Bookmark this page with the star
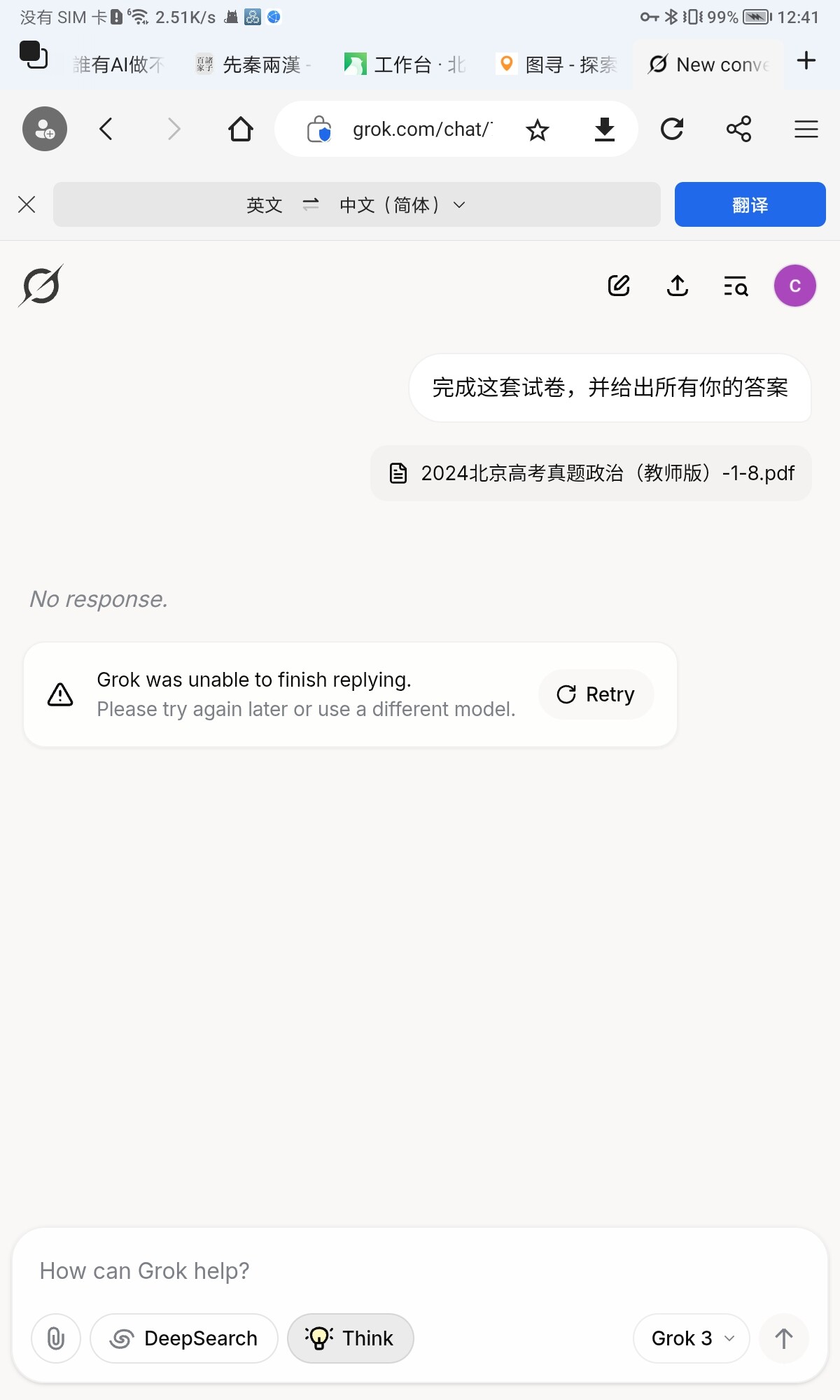 pyautogui.click(x=538, y=129)
